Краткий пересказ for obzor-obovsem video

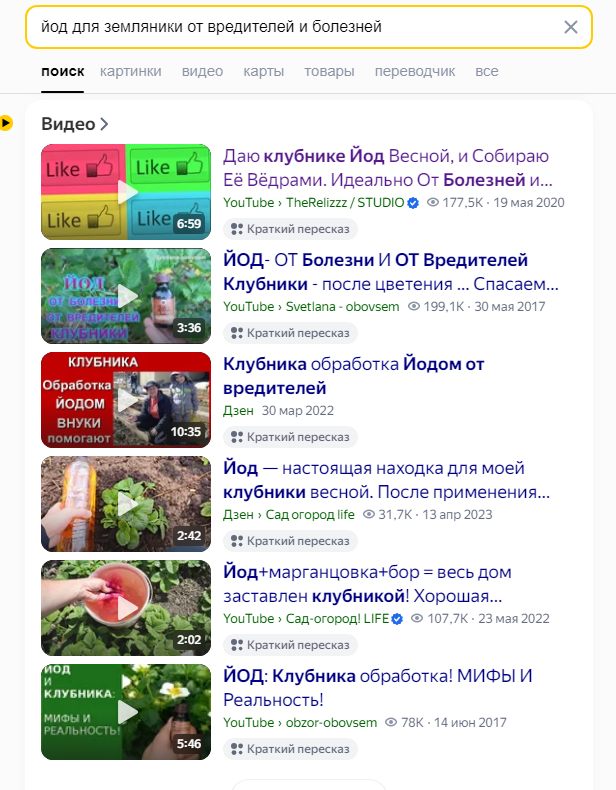pyautogui.click(x=290, y=748)
